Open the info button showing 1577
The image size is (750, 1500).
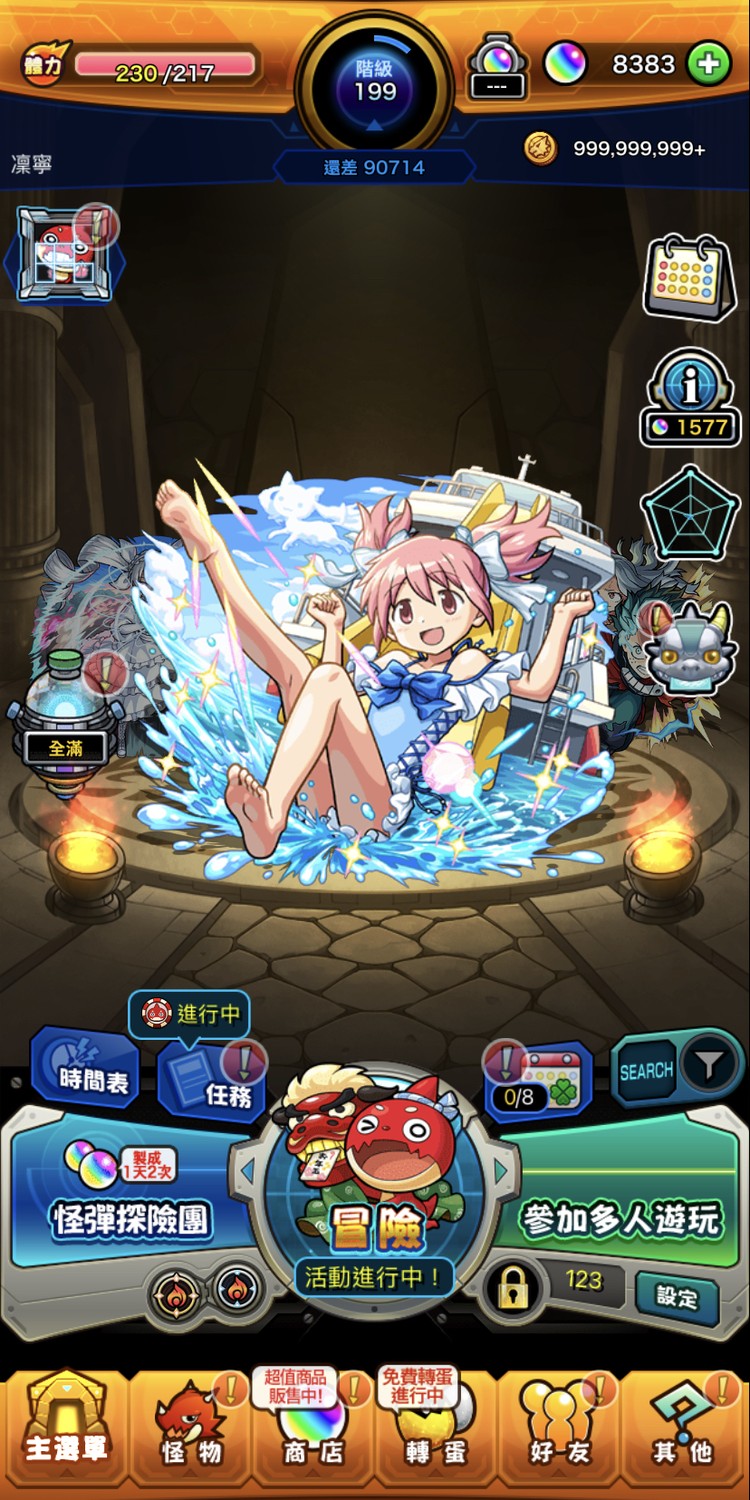click(x=690, y=397)
